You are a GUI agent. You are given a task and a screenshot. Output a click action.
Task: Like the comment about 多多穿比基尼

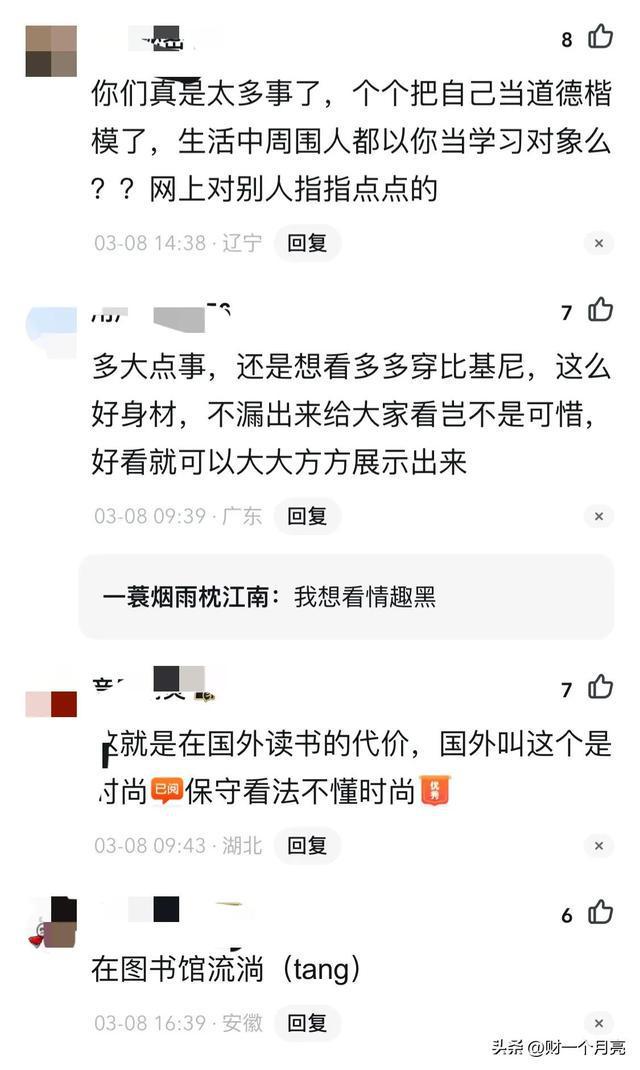click(x=600, y=311)
